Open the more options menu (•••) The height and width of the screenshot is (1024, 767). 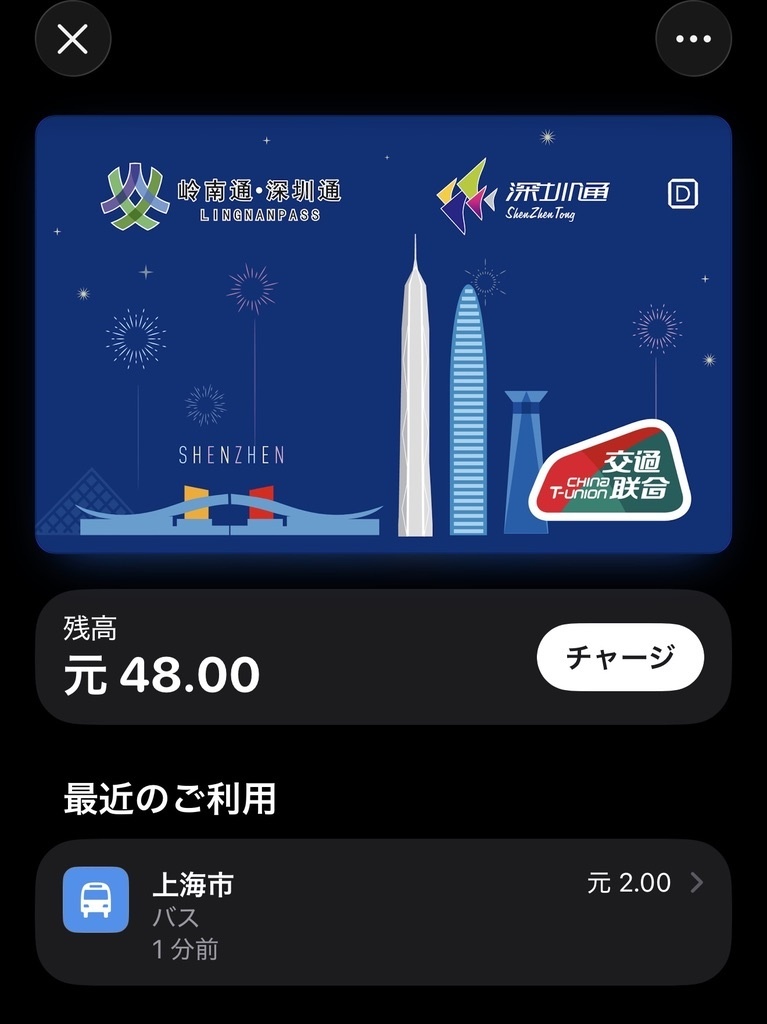pos(694,39)
